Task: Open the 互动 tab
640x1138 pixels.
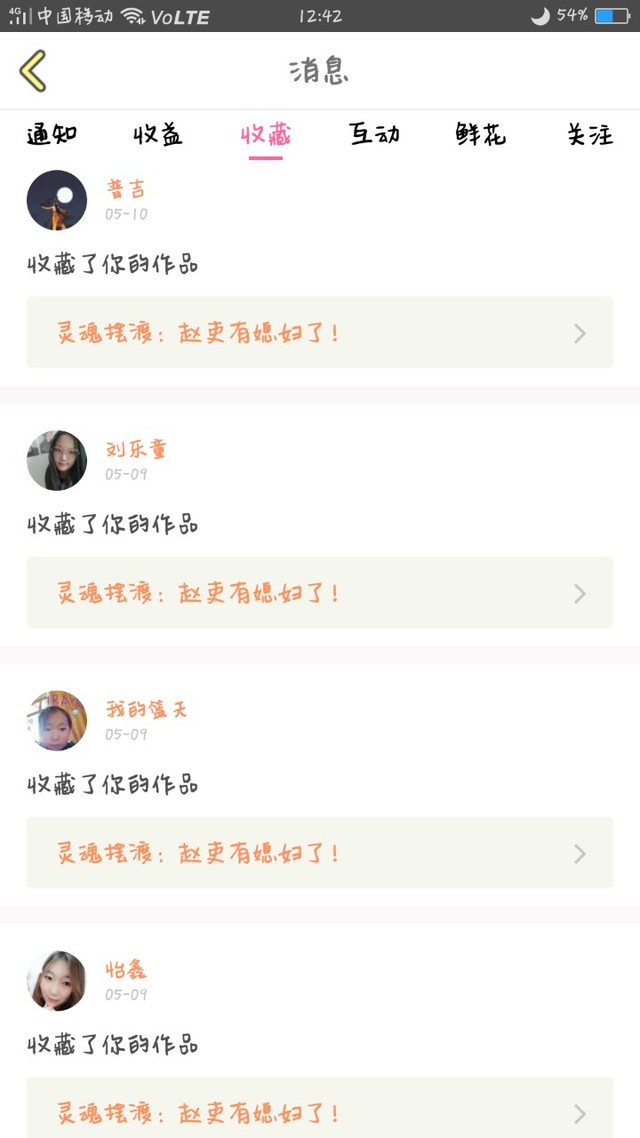Action: [374, 135]
